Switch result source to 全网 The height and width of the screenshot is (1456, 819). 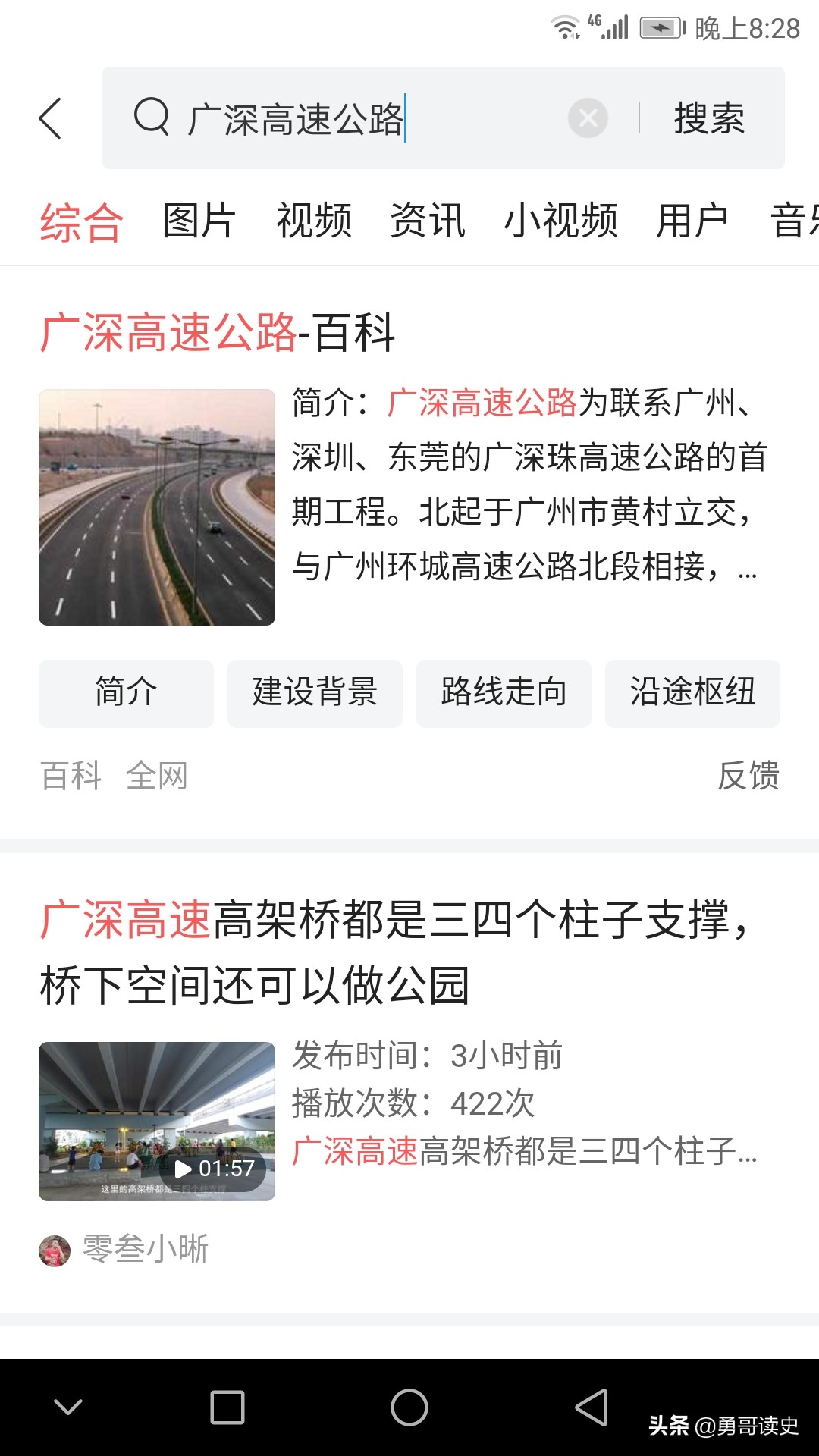pos(159,775)
